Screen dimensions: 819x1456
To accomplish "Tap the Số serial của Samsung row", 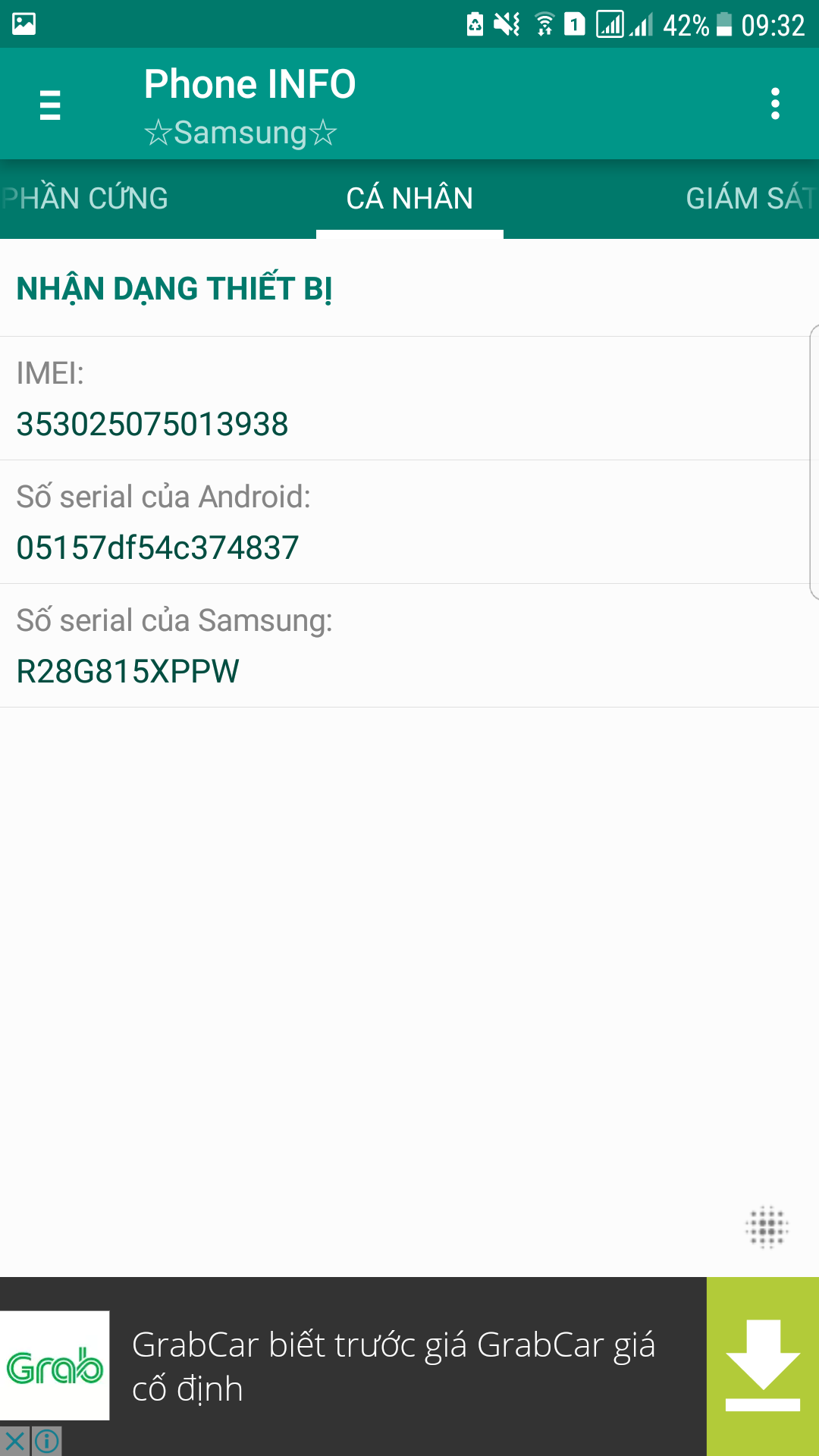I will click(409, 646).
